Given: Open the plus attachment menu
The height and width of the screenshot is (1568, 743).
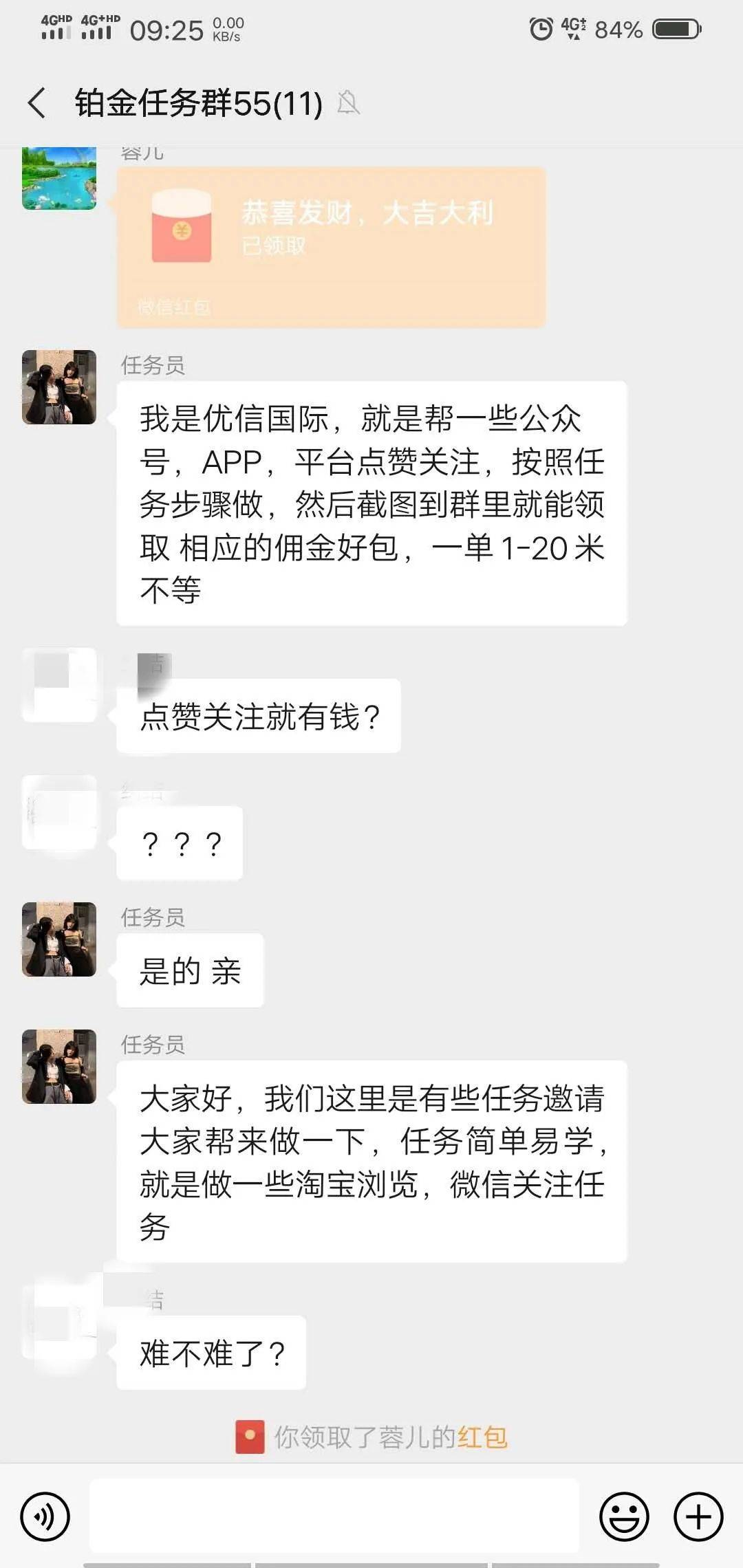Looking at the screenshot, I should point(698,1516).
